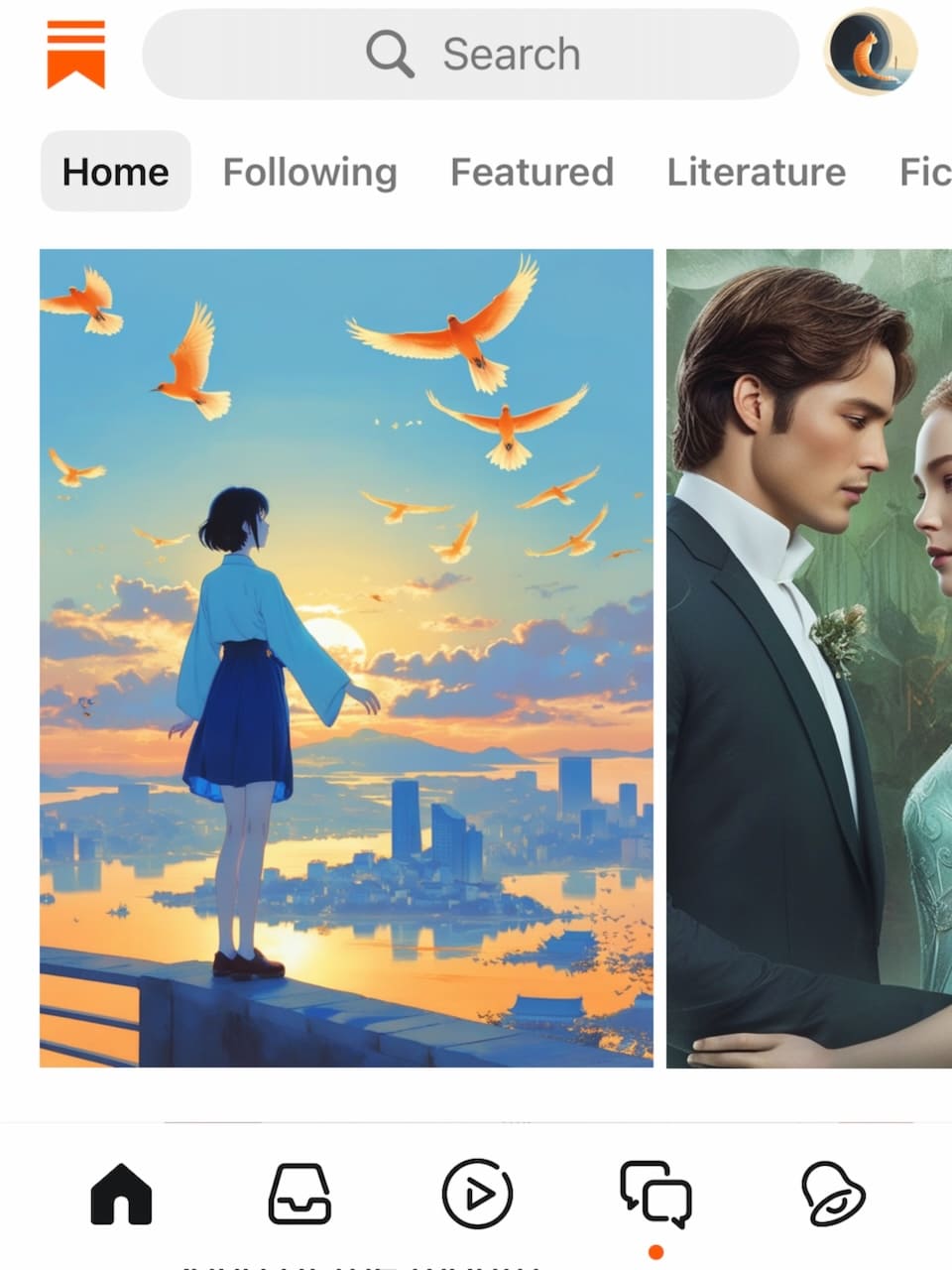Switch to the Literature tab
This screenshot has height=1270, width=952.
tap(756, 172)
